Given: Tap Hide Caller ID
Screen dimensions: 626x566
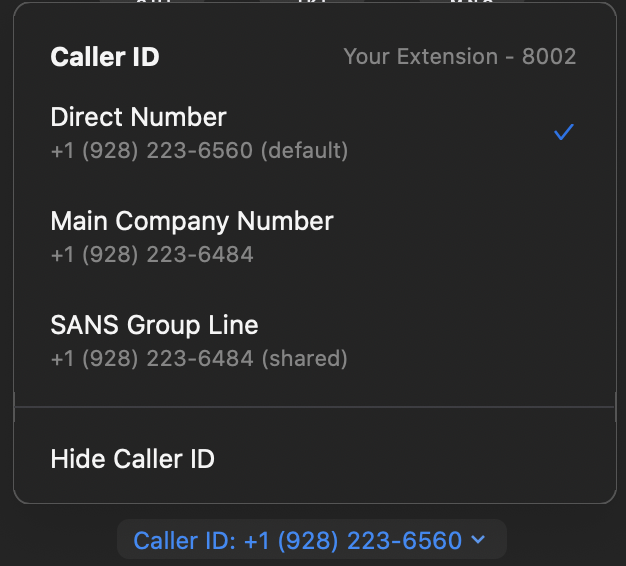Looking at the screenshot, I should click(133, 459).
